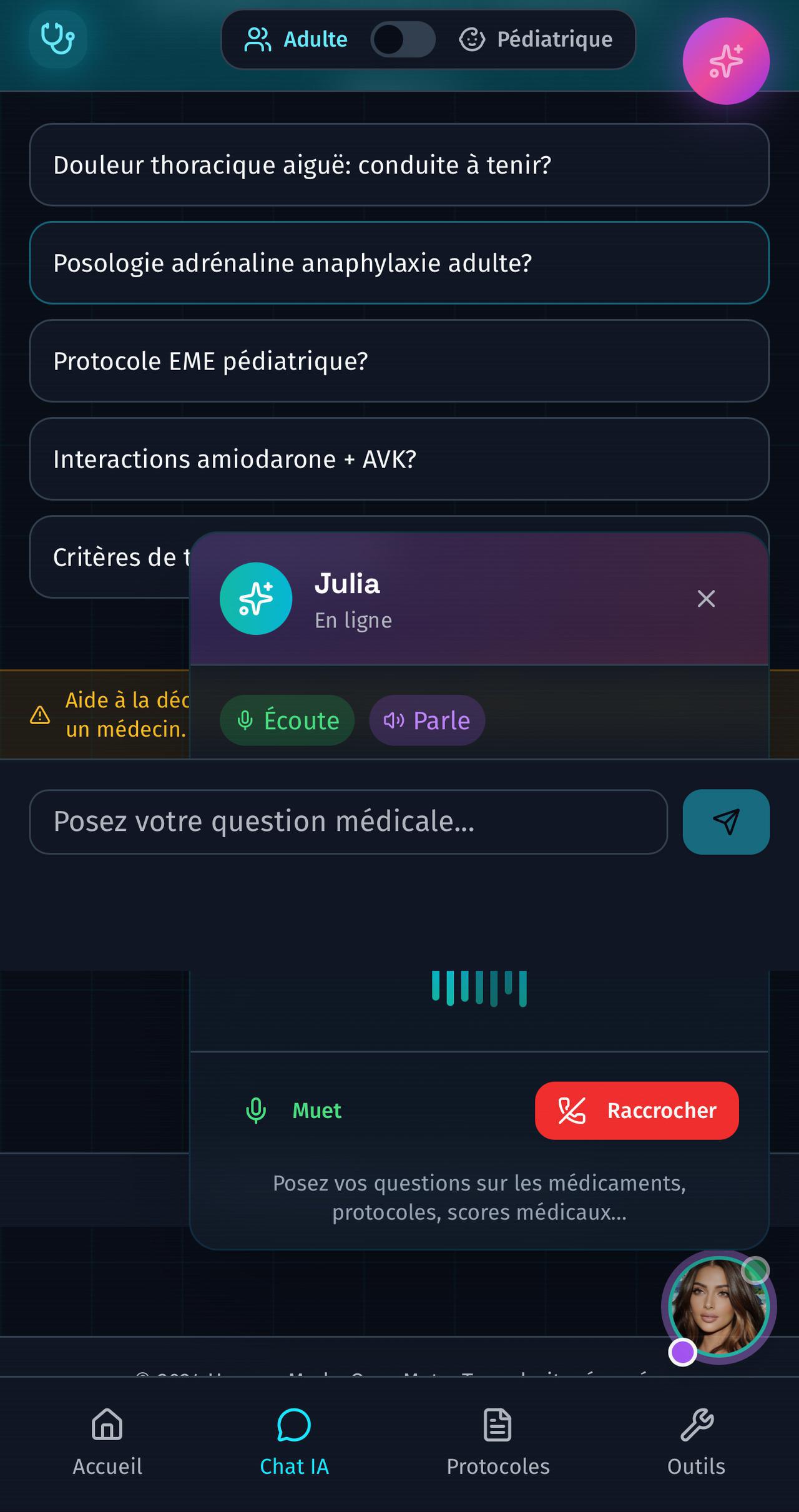
Task: Send the typed medical question
Action: coord(725,822)
